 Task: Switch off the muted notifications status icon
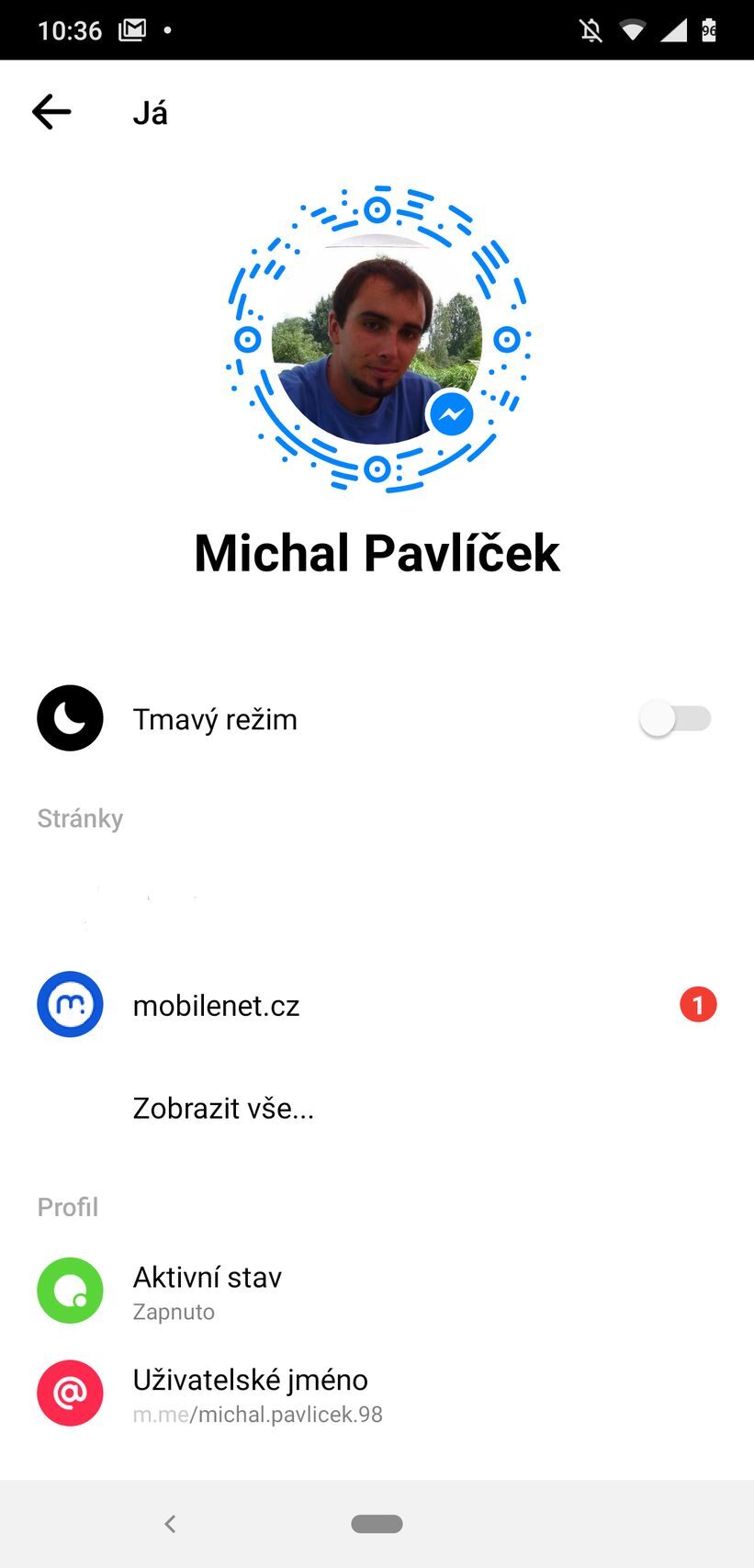591,28
